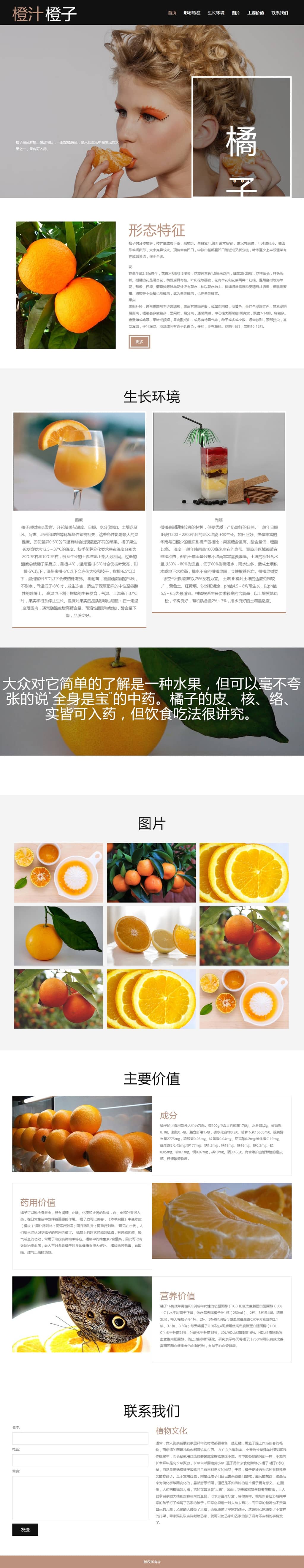Image resolution: width=304 pixels, height=1568 pixels.
Task: Tap the 联系我们 nav link
Action: [280, 13]
